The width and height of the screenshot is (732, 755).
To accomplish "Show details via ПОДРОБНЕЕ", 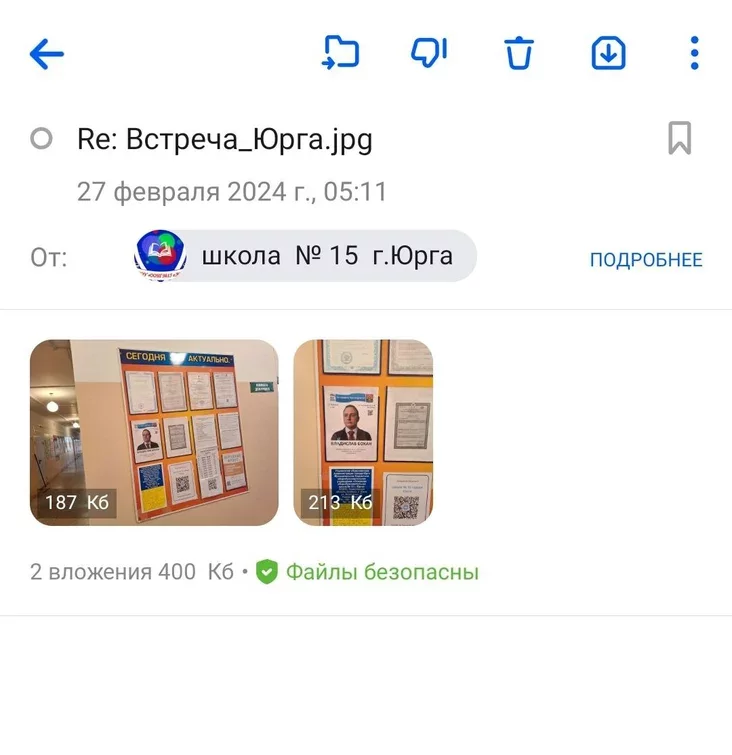I will click(x=646, y=260).
